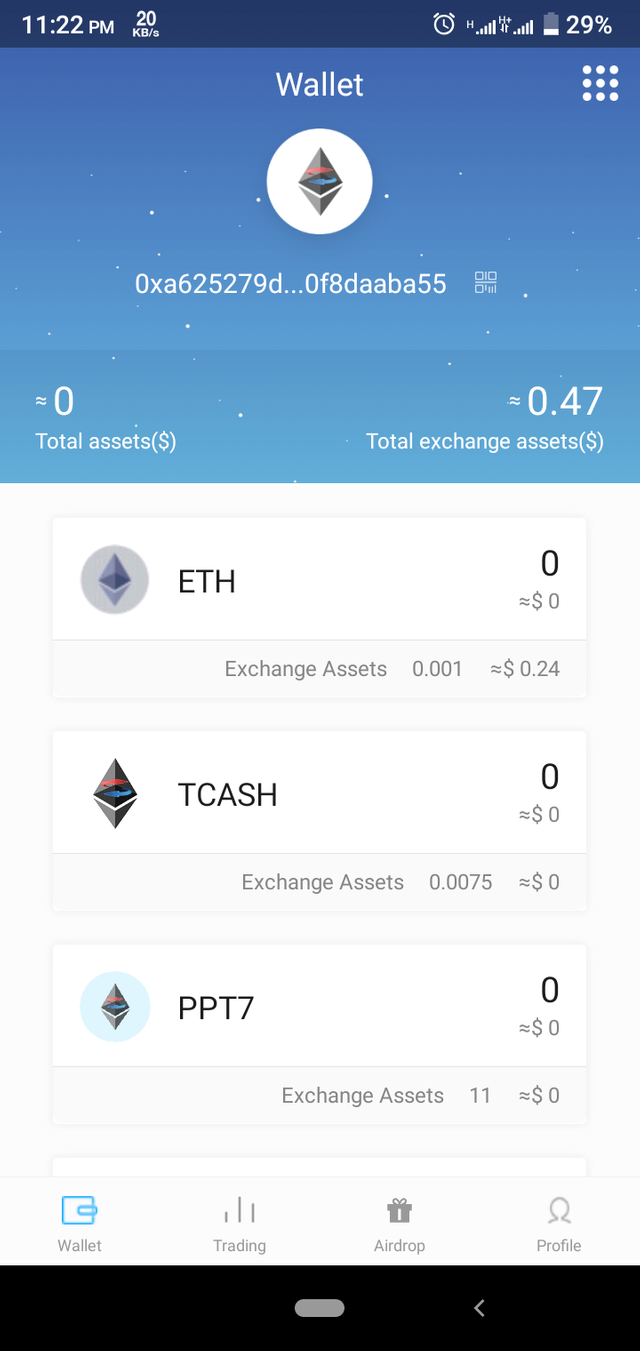Screen dimensions: 640x1351
Task: Go to the Profile tab
Action: coord(559,1224)
